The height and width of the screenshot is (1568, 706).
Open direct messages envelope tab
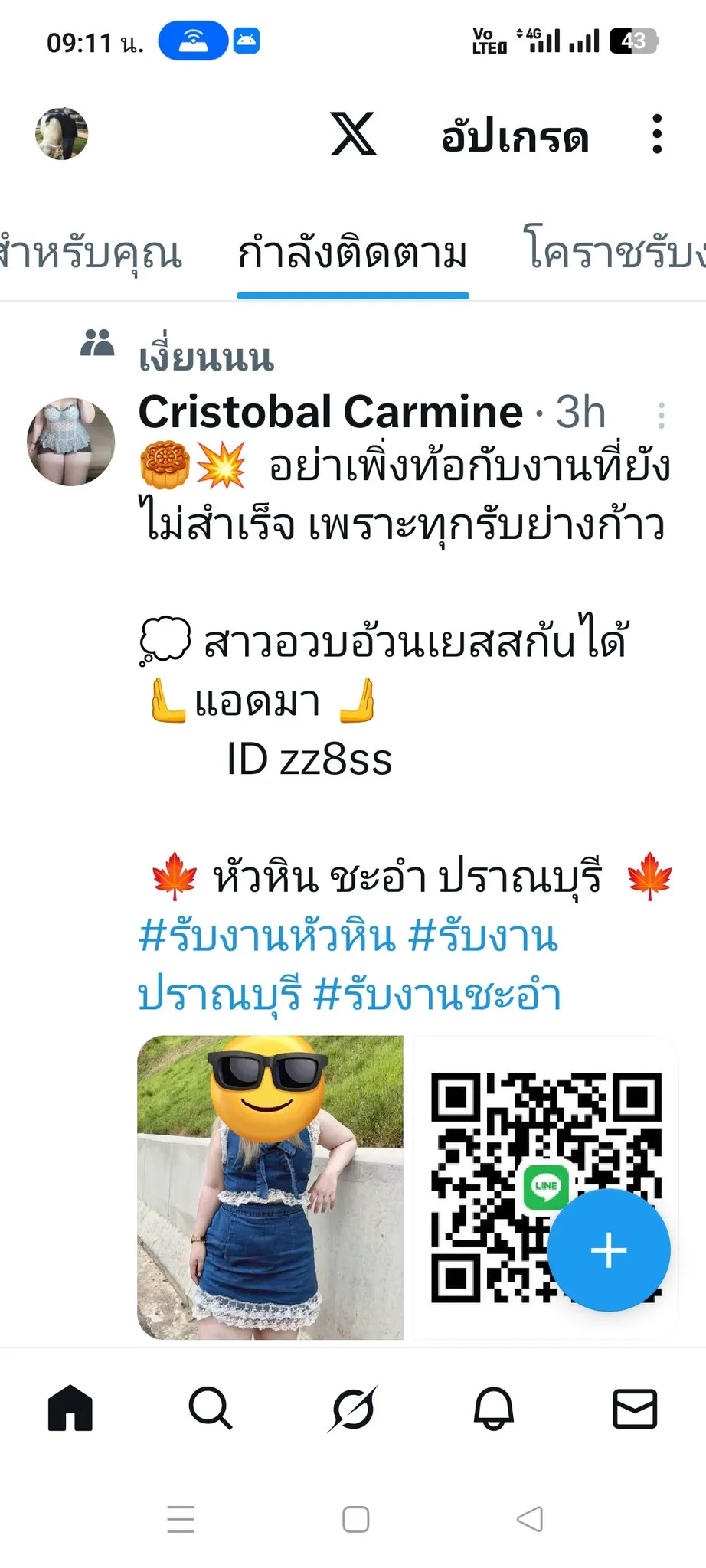pos(636,1408)
